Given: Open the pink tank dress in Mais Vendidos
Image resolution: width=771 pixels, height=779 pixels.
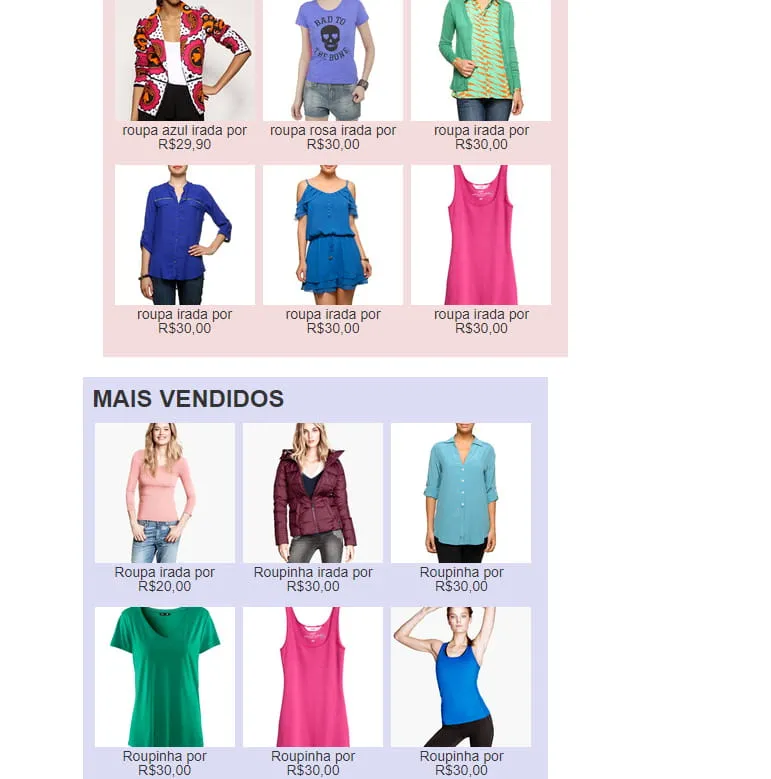Looking at the screenshot, I should pos(313,677).
